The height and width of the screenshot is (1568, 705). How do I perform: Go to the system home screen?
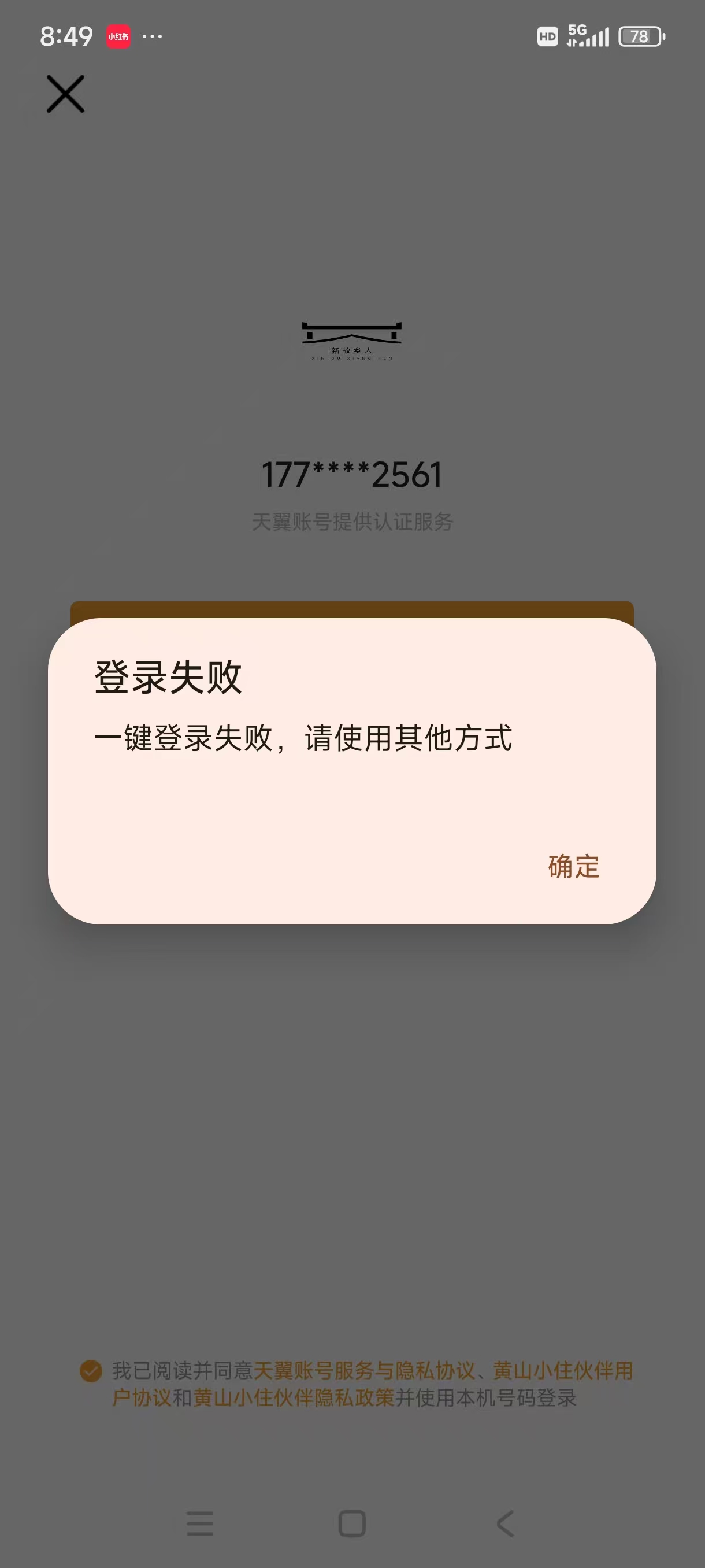click(351, 1523)
